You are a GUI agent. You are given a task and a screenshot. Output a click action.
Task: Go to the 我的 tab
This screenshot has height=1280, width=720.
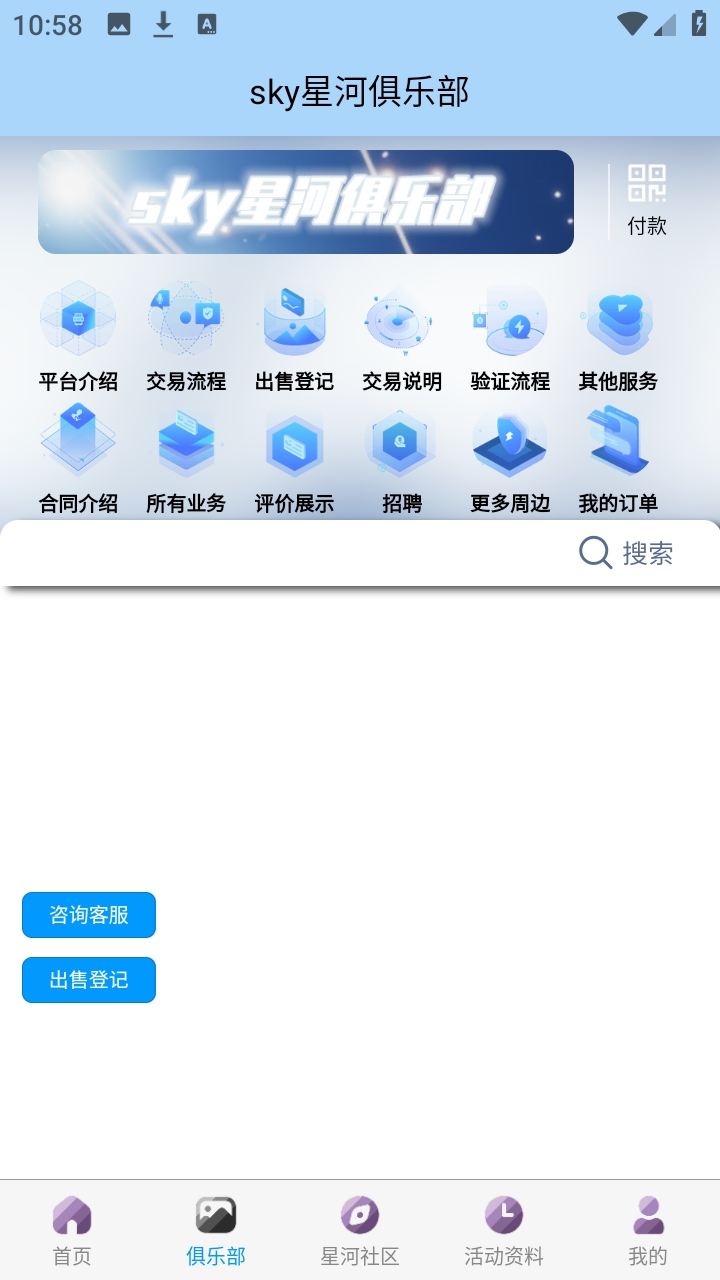648,1230
